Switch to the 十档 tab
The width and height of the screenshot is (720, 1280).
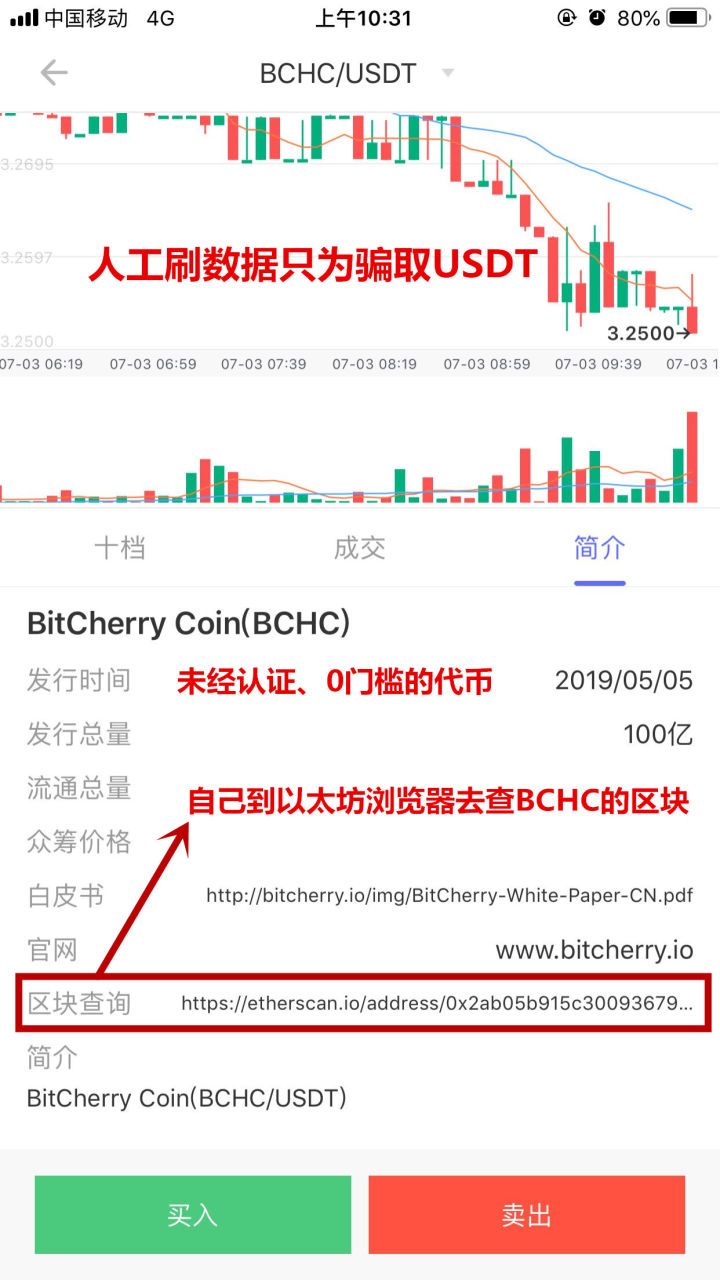(120, 548)
